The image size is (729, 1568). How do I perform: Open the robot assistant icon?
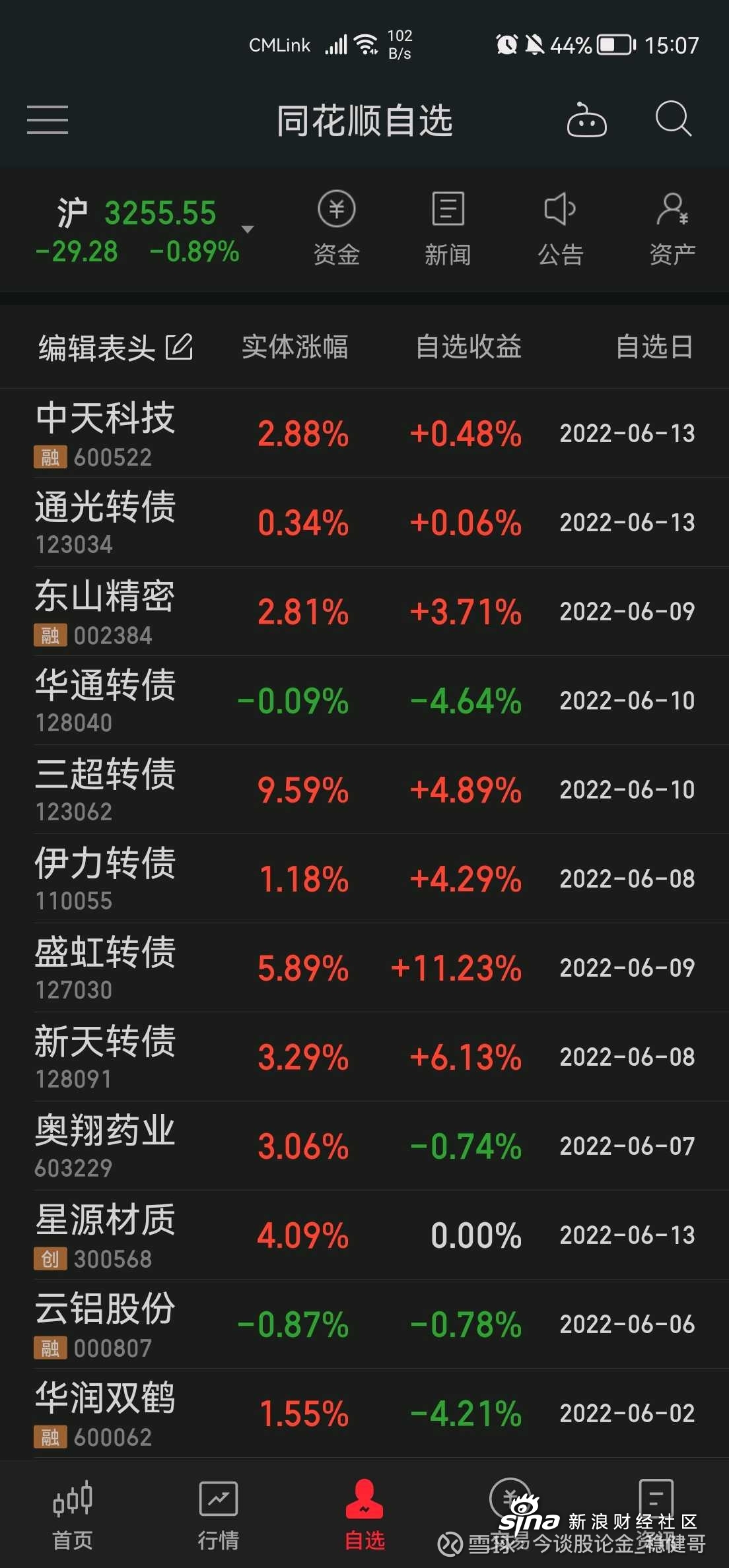[586, 120]
